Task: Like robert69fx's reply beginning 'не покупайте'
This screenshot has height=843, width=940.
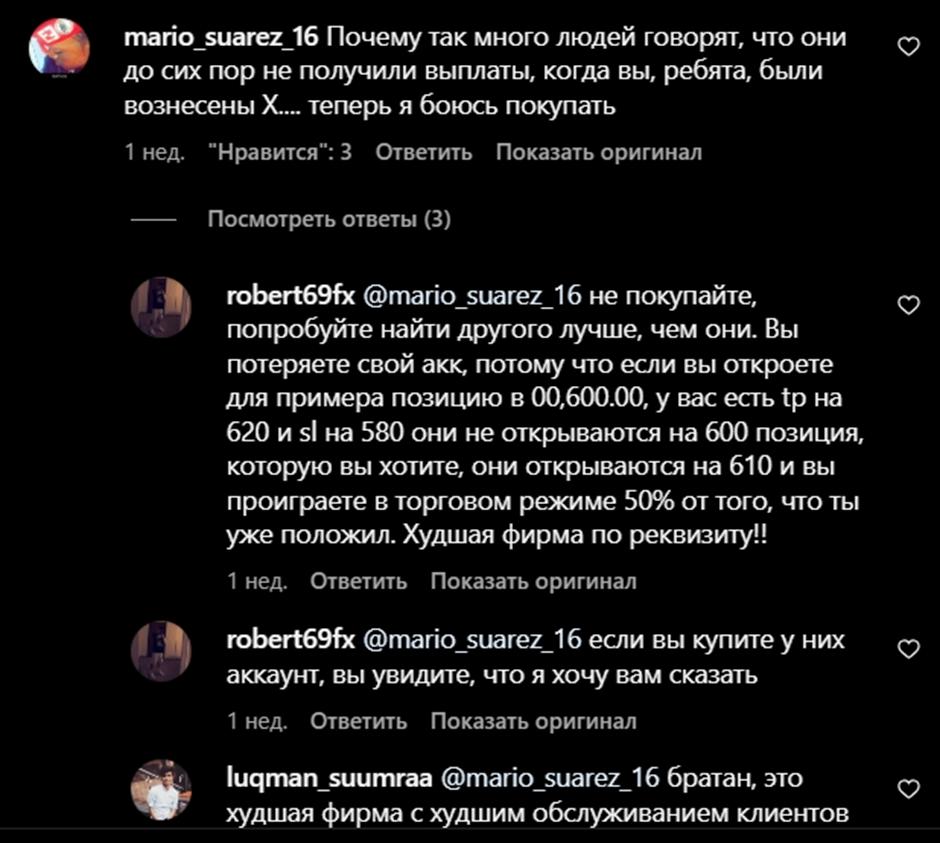Action: tap(908, 305)
